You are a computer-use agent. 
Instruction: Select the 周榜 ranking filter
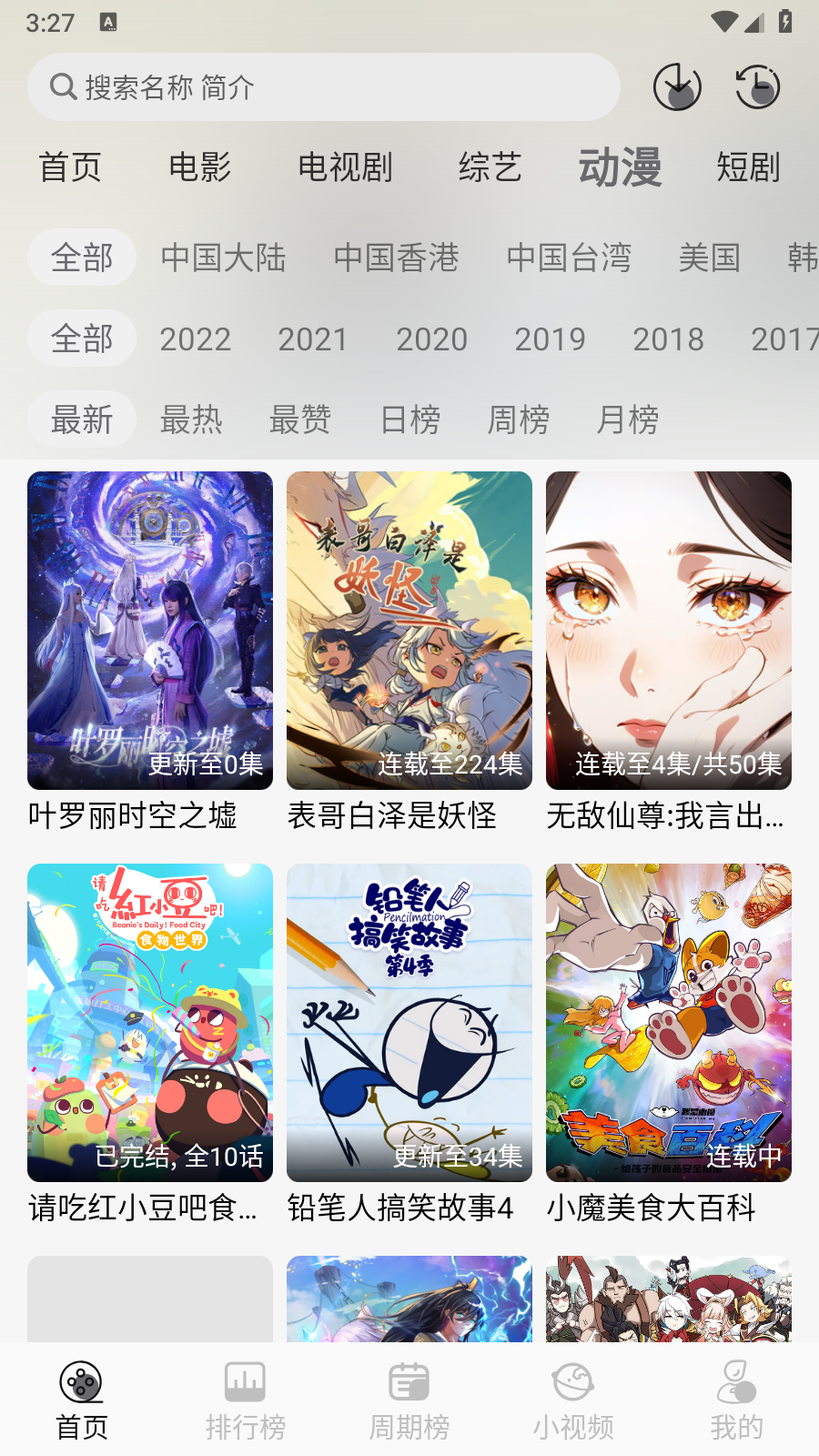(x=518, y=420)
